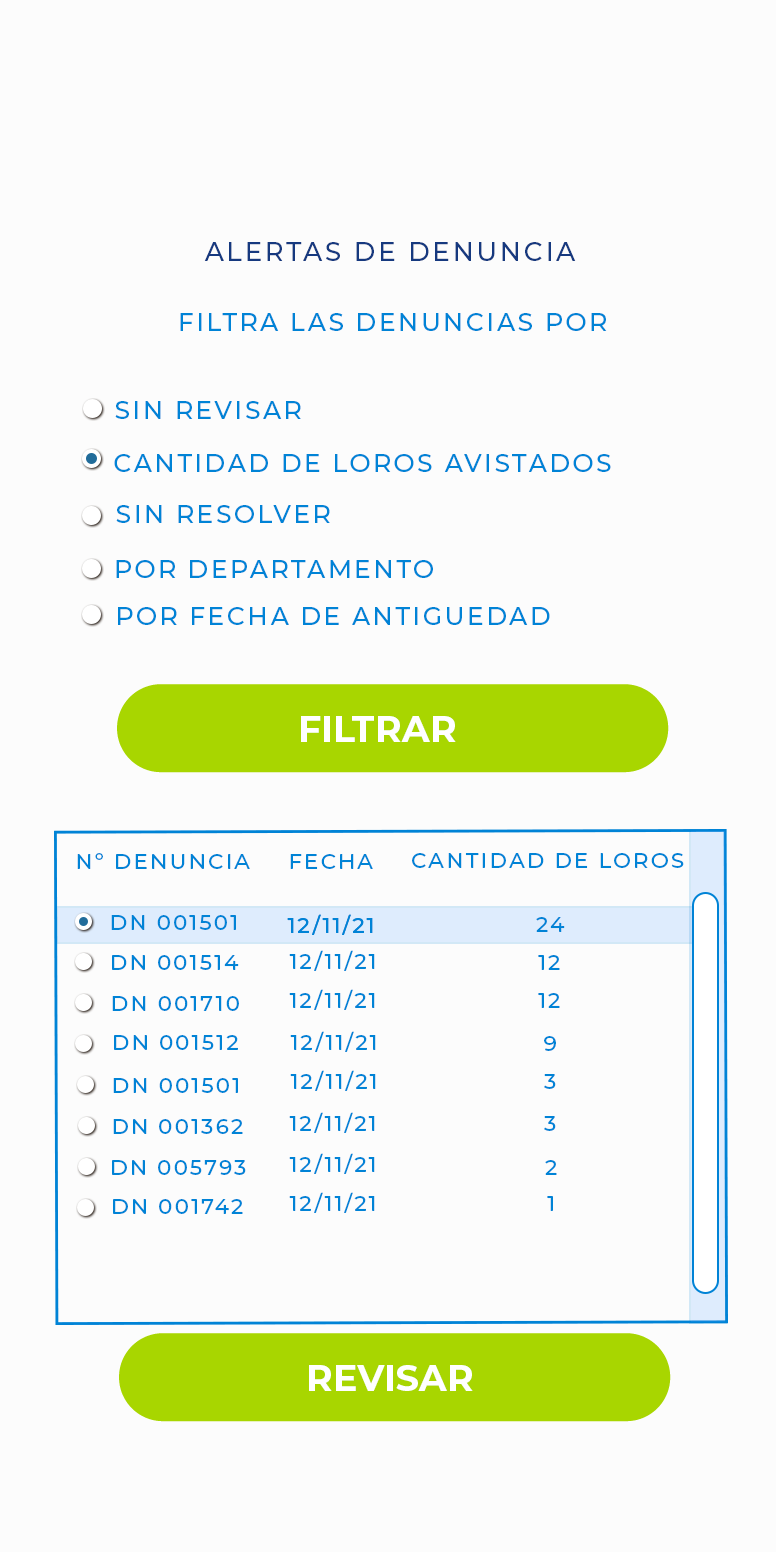Image resolution: width=776 pixels, height=1552 pixels.
Task: Tap the Filtrar button
Action: click(392, 728)
